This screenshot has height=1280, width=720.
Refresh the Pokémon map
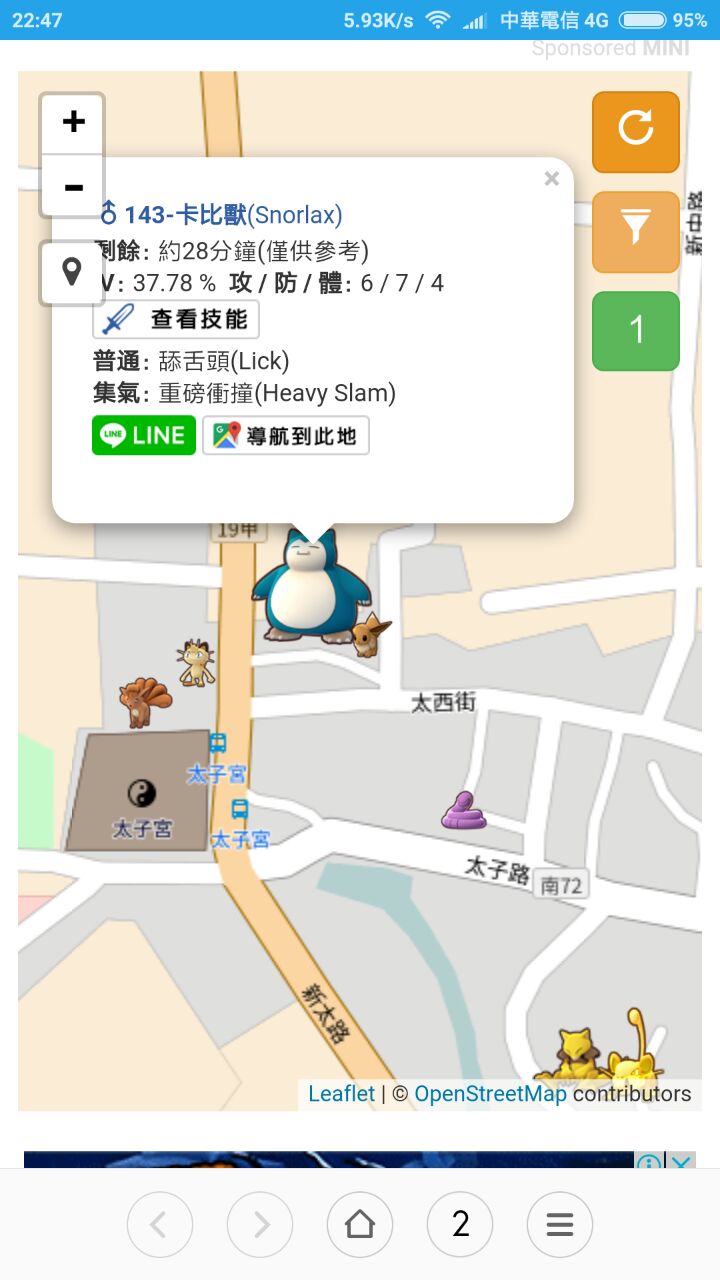[635, 131]
